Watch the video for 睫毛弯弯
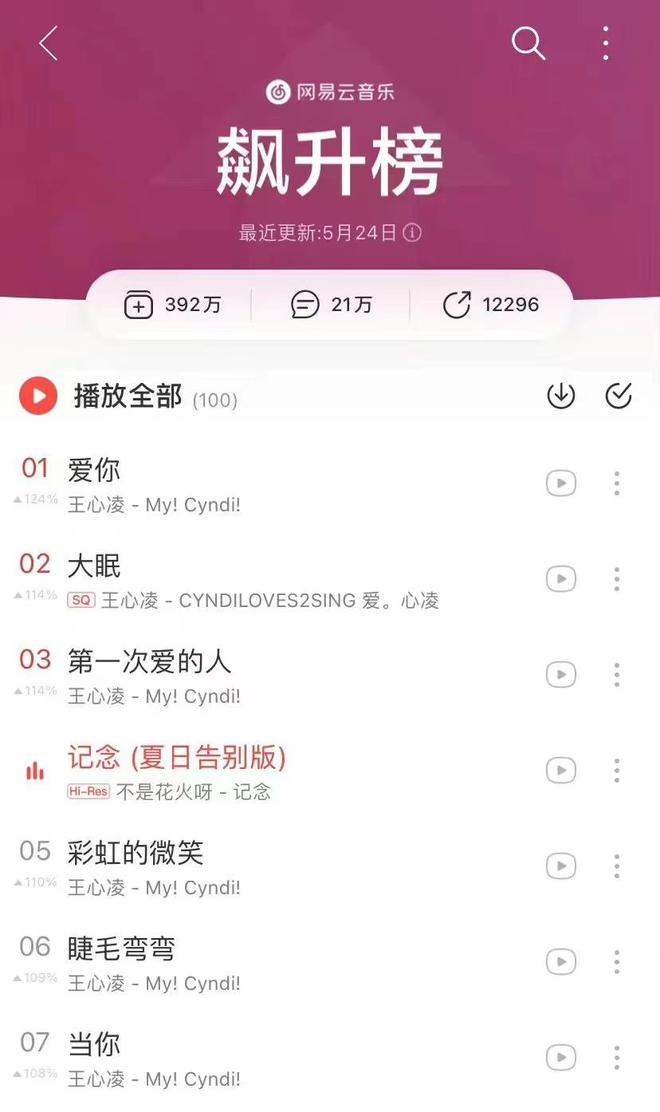 (561, 962)
